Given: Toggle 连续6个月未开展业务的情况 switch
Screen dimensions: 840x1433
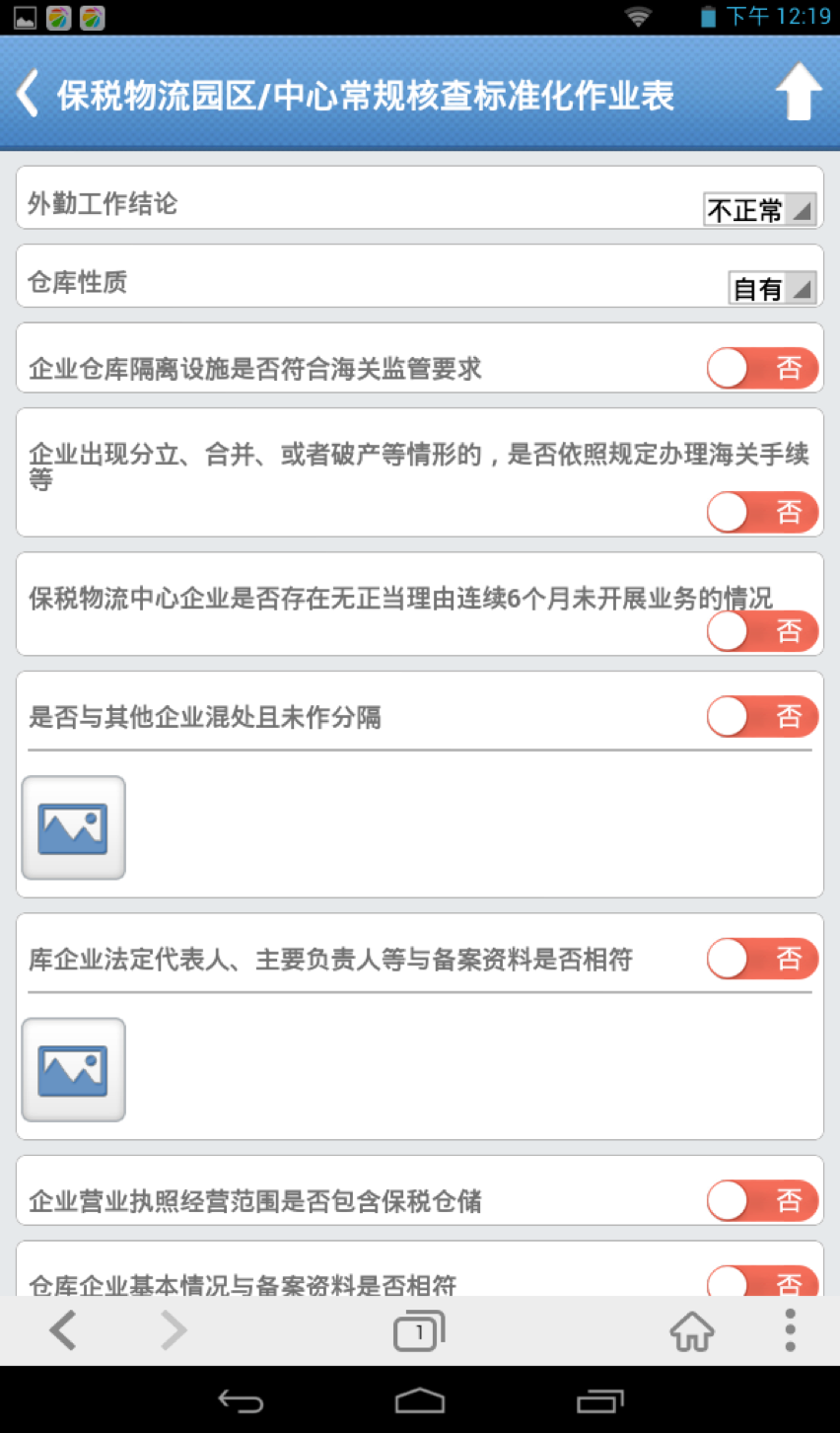Looking at the screenshot, I should point(763,631).
